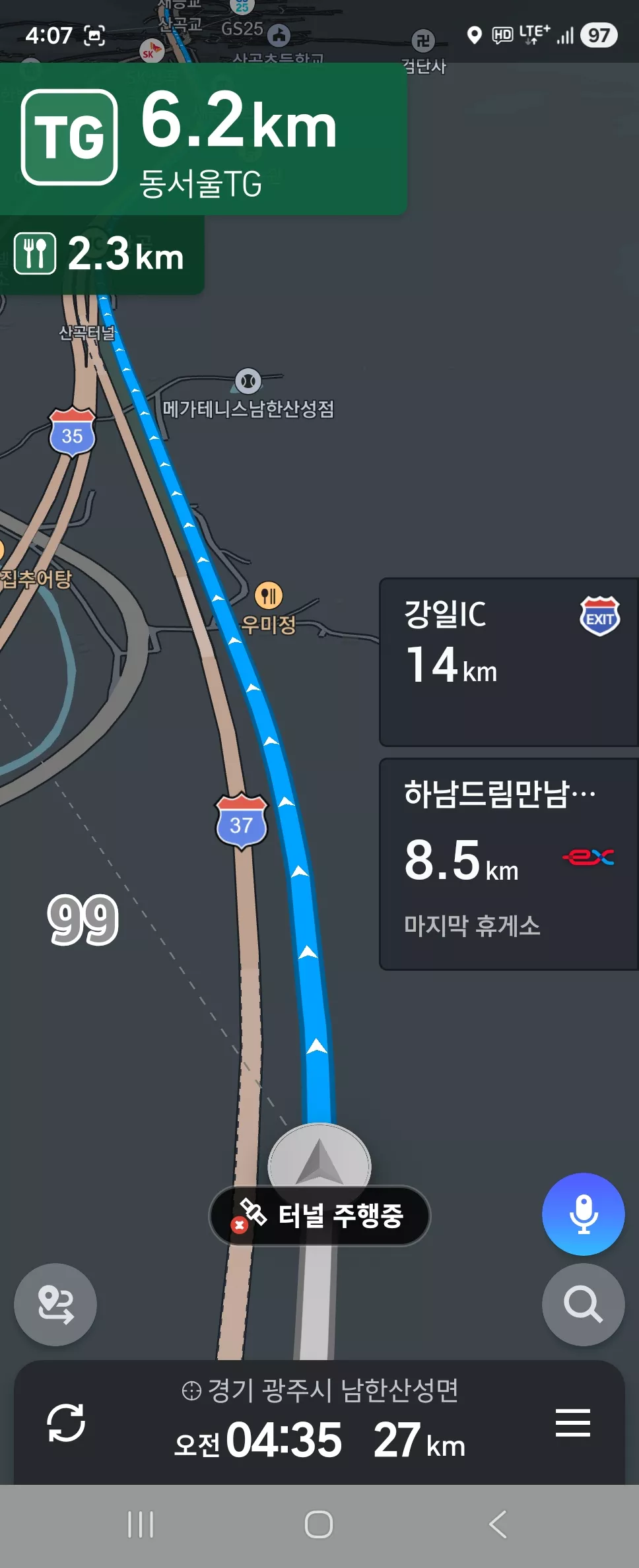639x1568 pixels.
Task: Open the alternate route options button
Action: [x=55, y=1304]
